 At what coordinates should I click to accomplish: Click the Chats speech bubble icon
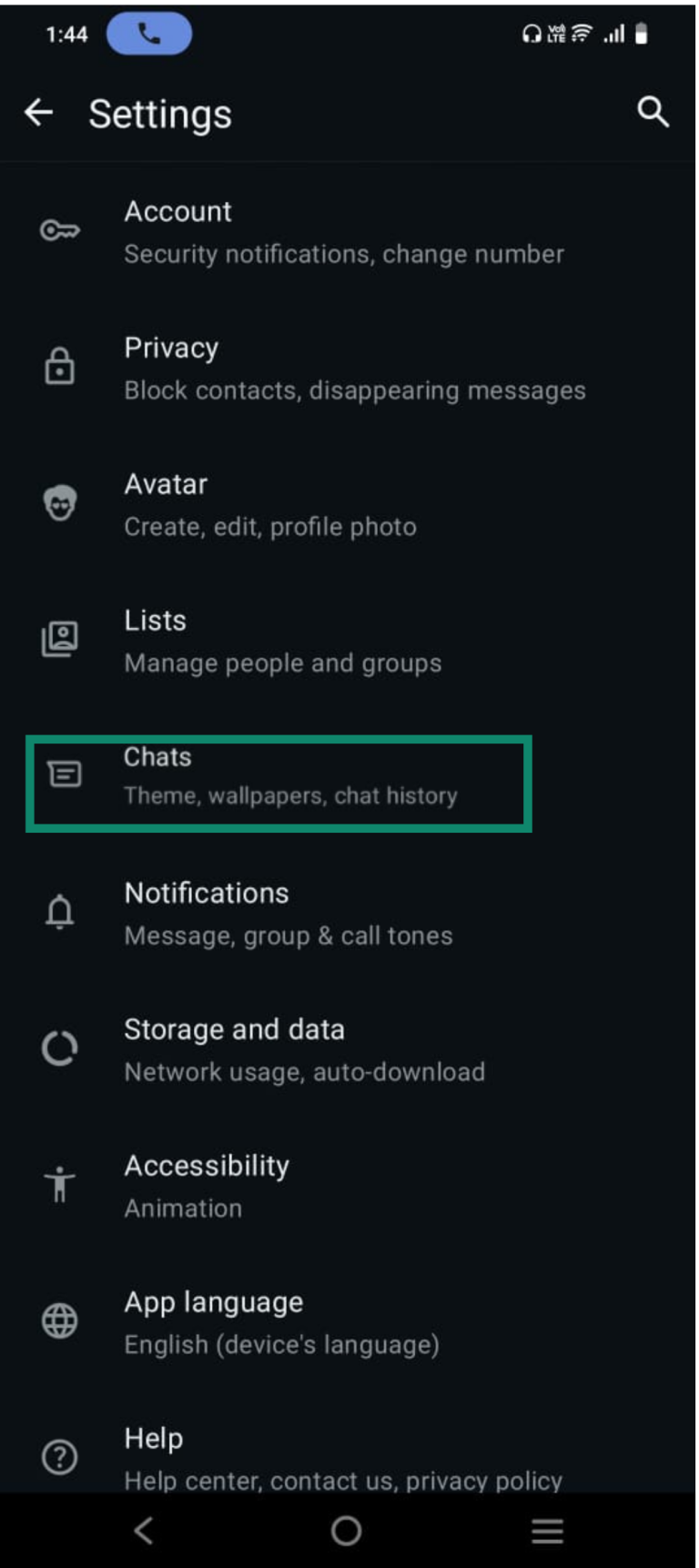tap(59, 774)
